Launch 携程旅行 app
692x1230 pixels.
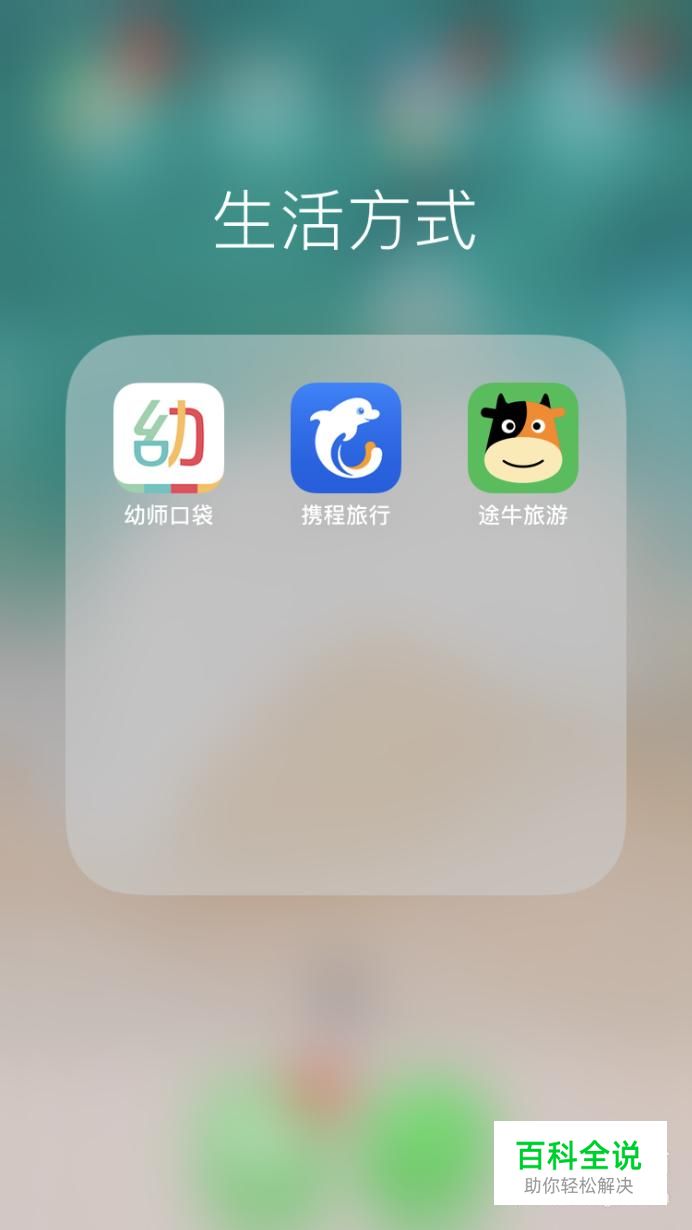point(345,438)
